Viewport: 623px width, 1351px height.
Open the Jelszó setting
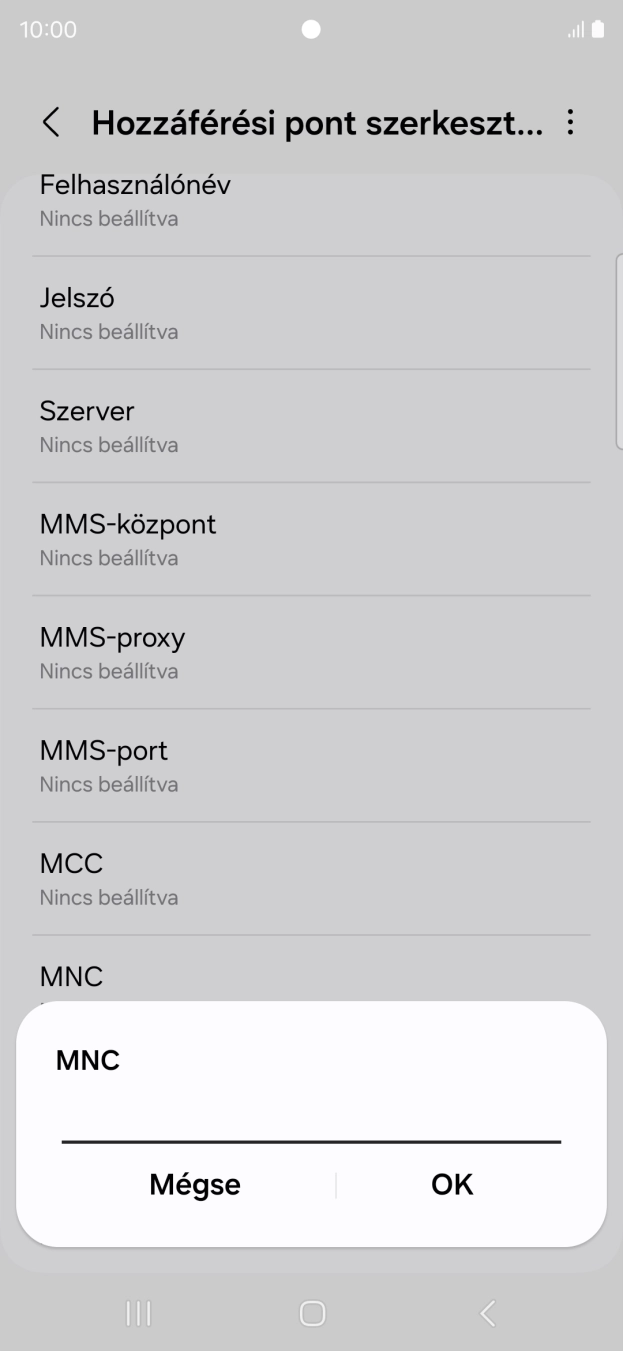point(311,313)
